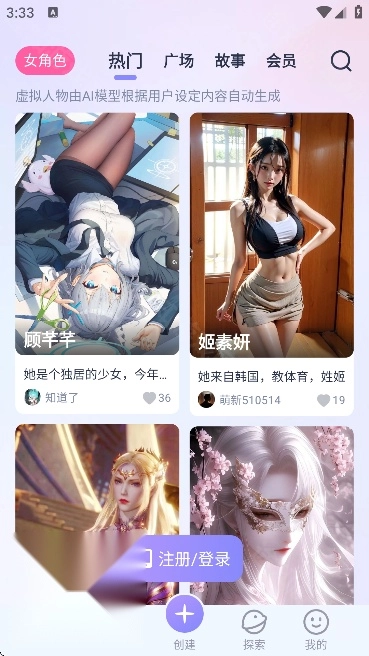Open the search magnifier icon
The image size is (369, 656).
341,61
